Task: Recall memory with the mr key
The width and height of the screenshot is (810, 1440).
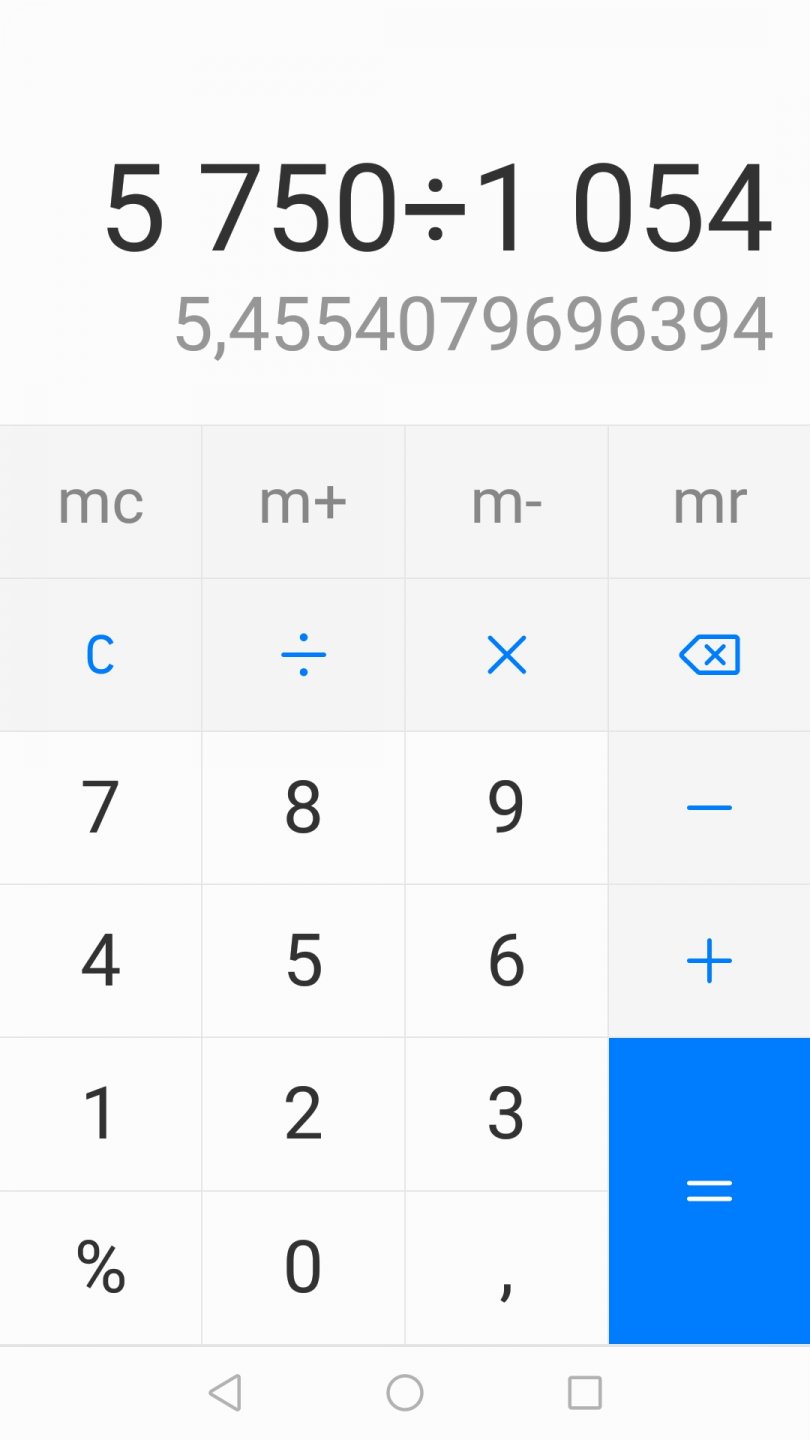Action: (x=709, y=502)
